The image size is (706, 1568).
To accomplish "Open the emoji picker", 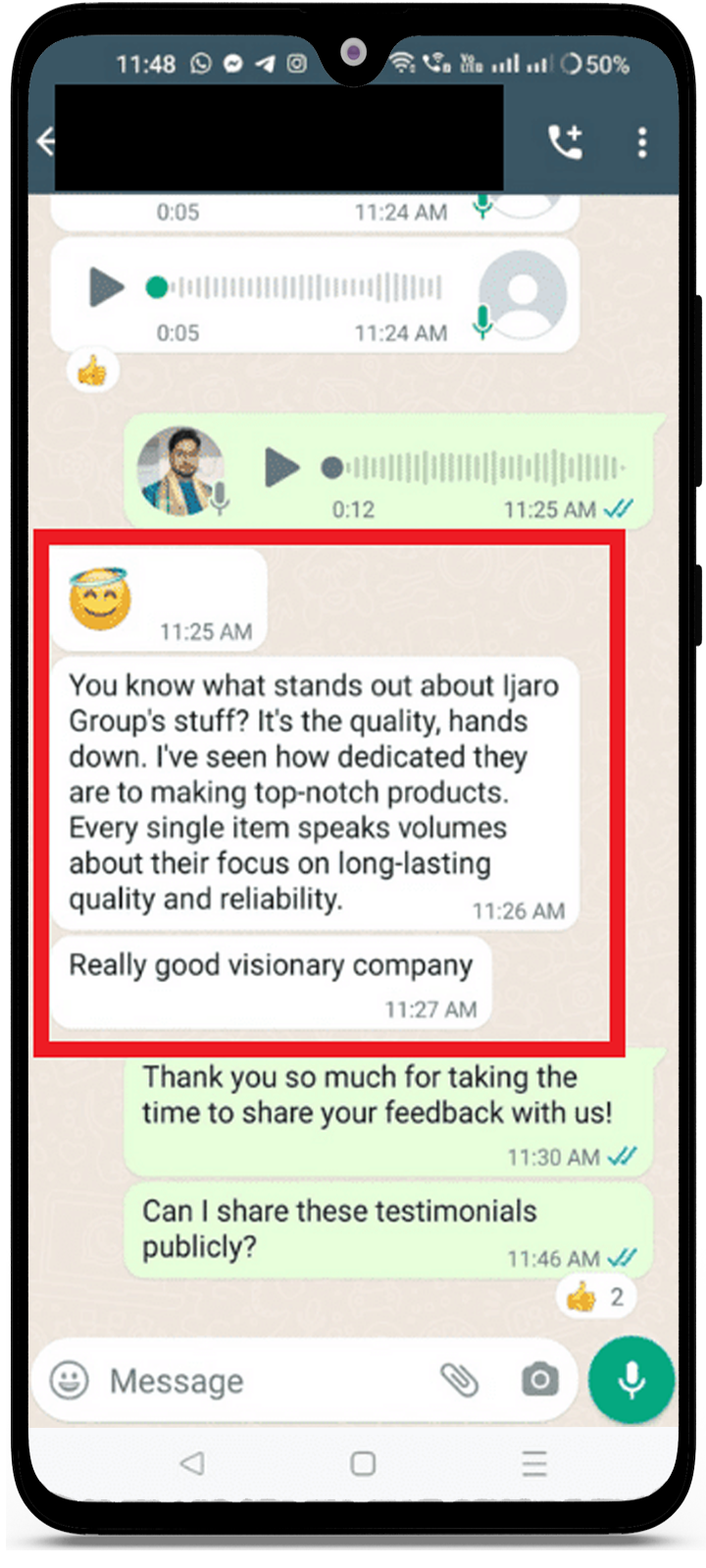I will pos(70,1381).
